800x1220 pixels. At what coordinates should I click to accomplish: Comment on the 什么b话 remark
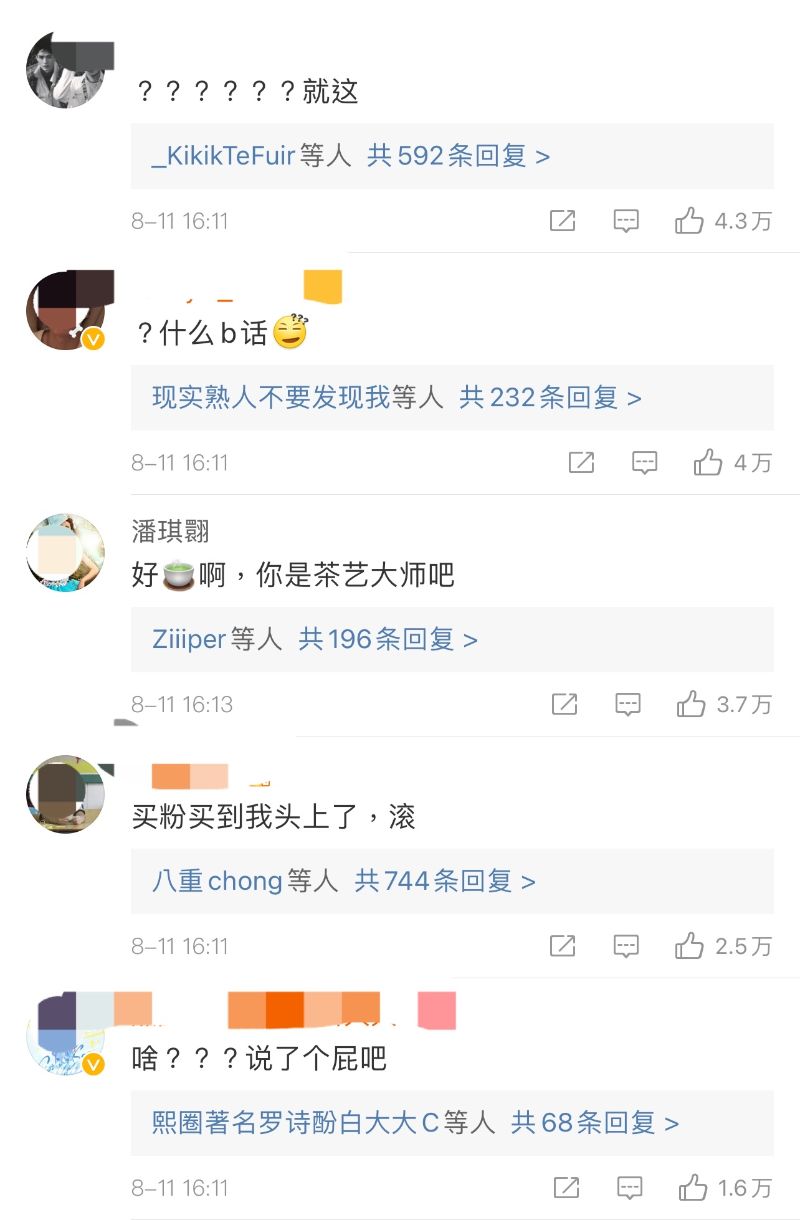click(x=645, y=463)
